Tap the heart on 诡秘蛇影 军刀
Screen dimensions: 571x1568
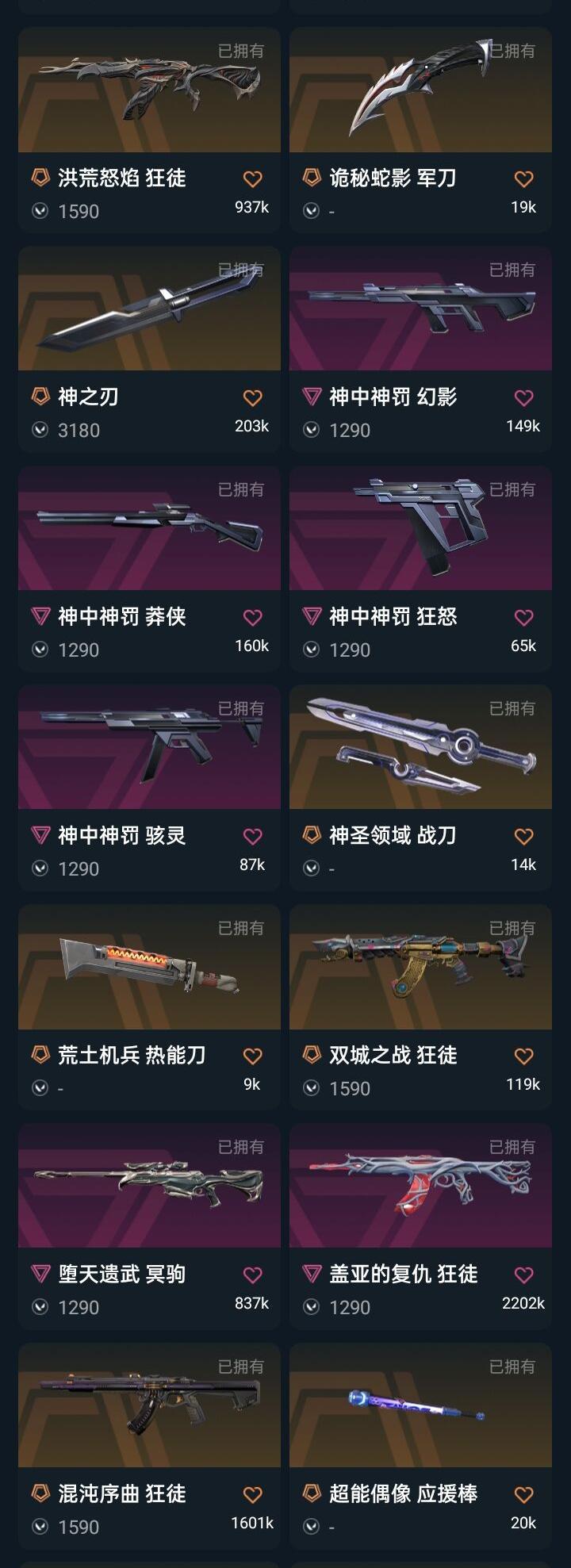click(x=523, y=178)
